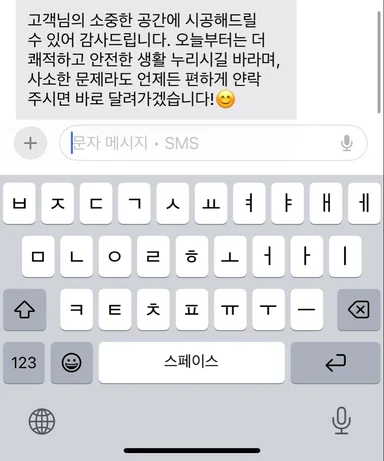Switch keyboard language with the globe icon
Viewport: 384px width, 461px height.
coord(42,421)
